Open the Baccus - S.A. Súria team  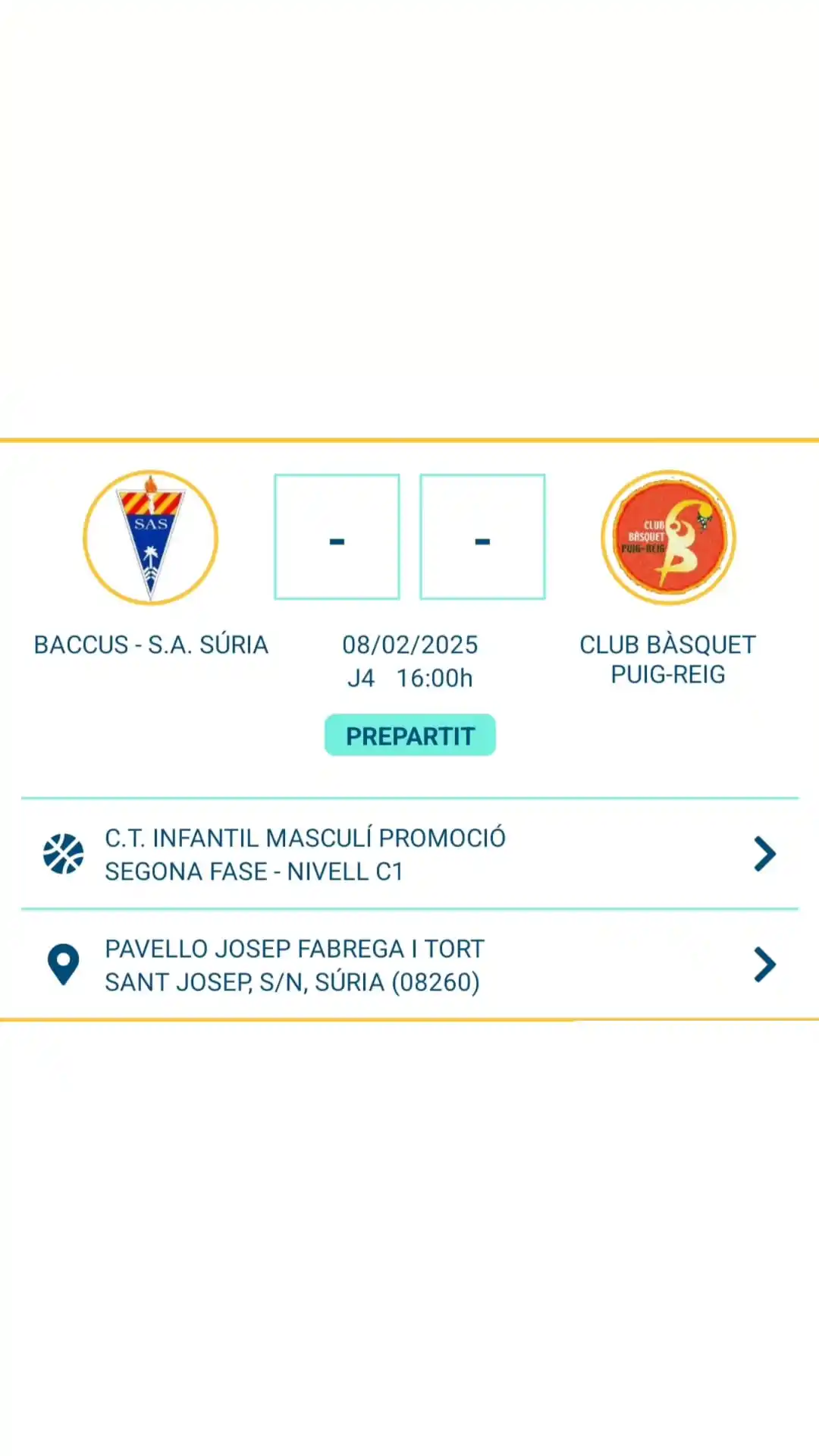151,538
